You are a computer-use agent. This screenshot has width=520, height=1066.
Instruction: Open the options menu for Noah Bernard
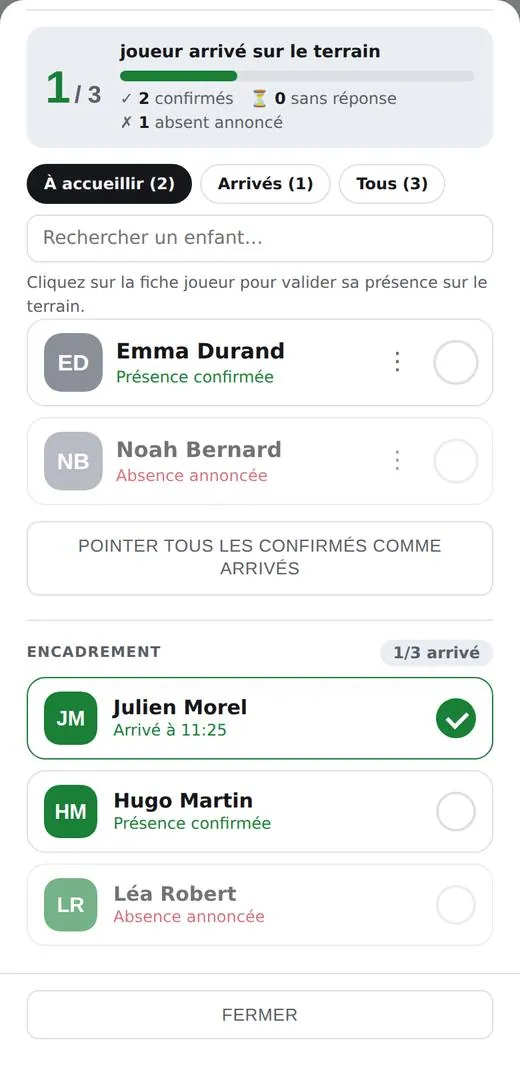(x=398, y=461)
